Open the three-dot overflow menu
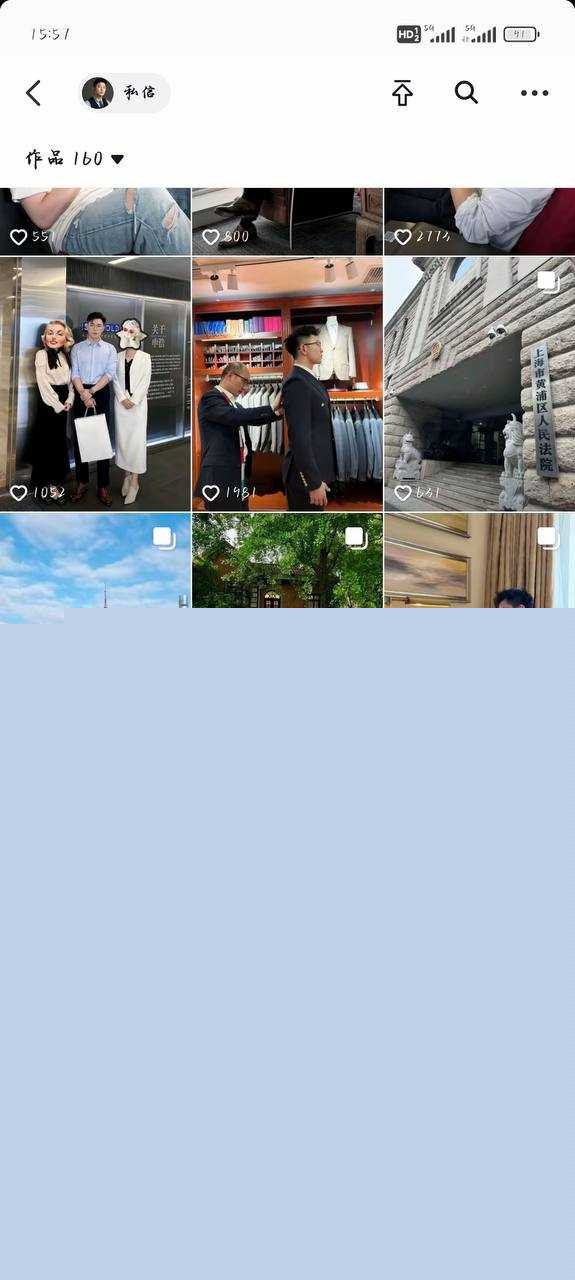This screenshot has height=1280, width=575. (534, 93)
